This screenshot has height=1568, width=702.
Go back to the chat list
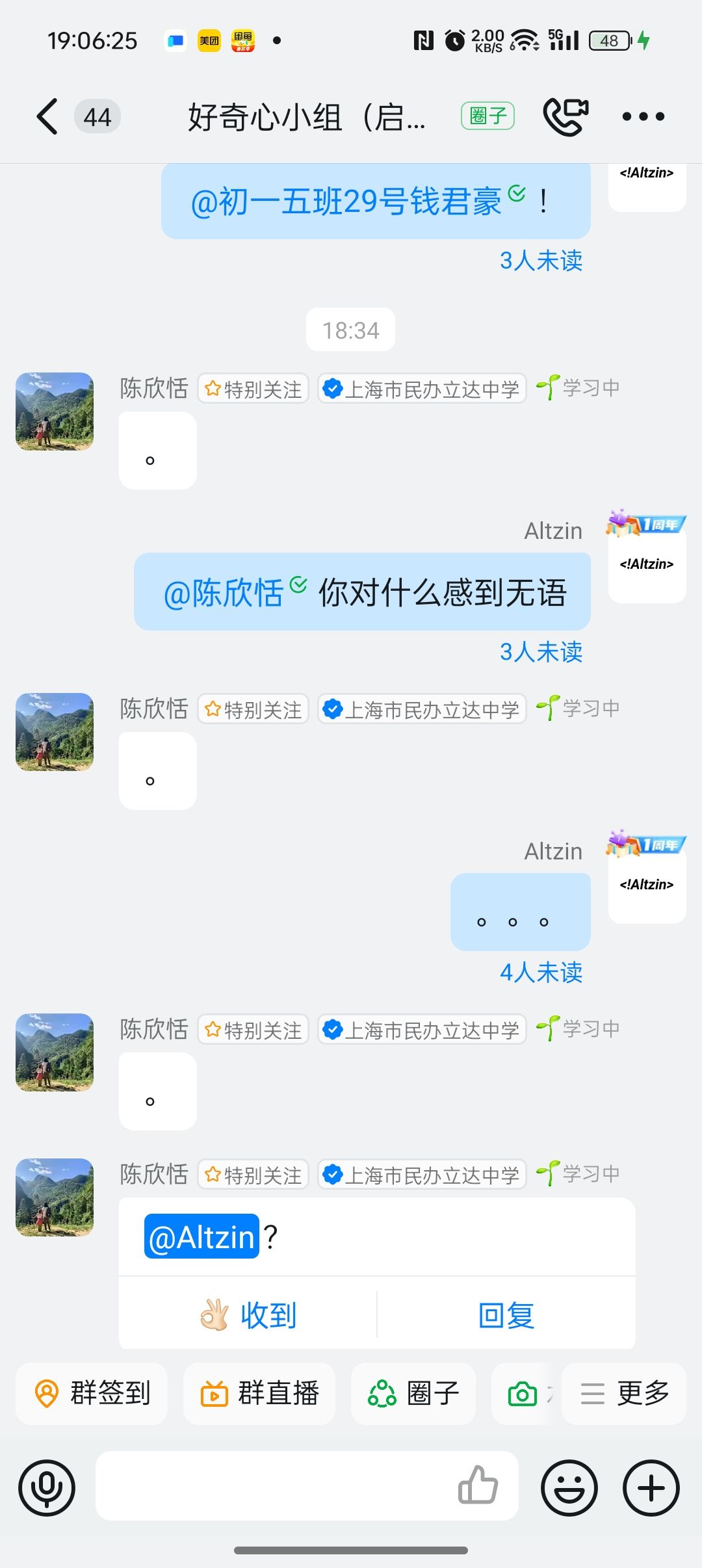[47, 117]
